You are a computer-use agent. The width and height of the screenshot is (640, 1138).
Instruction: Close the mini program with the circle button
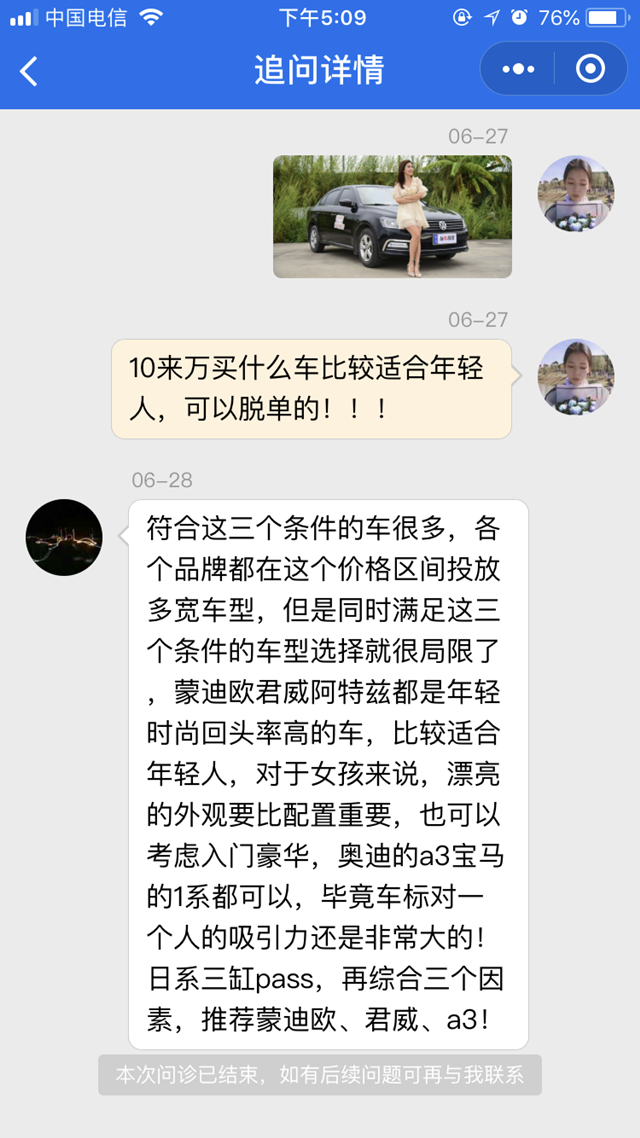coord(590,70)
